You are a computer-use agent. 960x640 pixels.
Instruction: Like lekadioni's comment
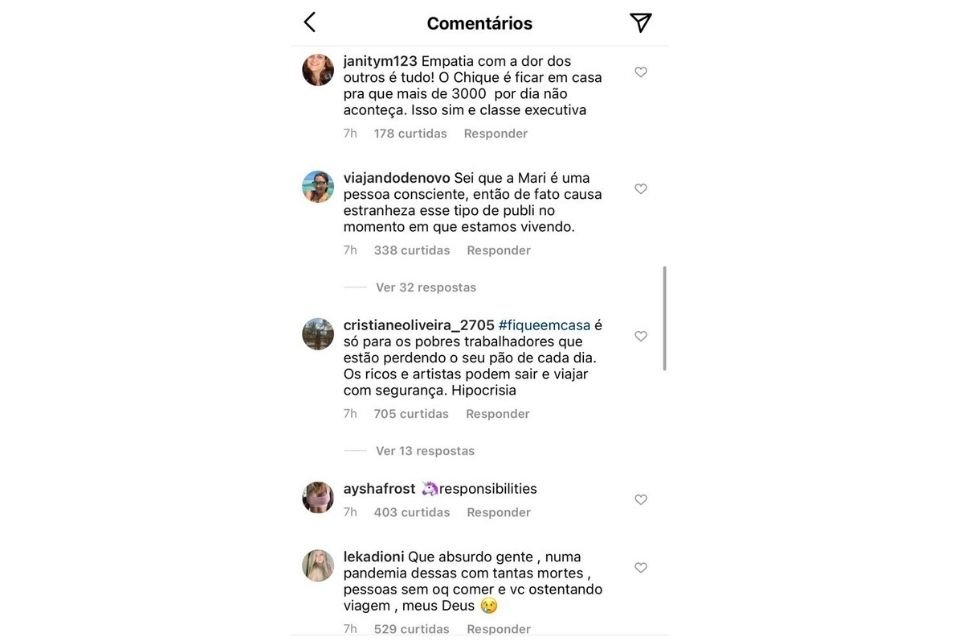tap(641, 567)
